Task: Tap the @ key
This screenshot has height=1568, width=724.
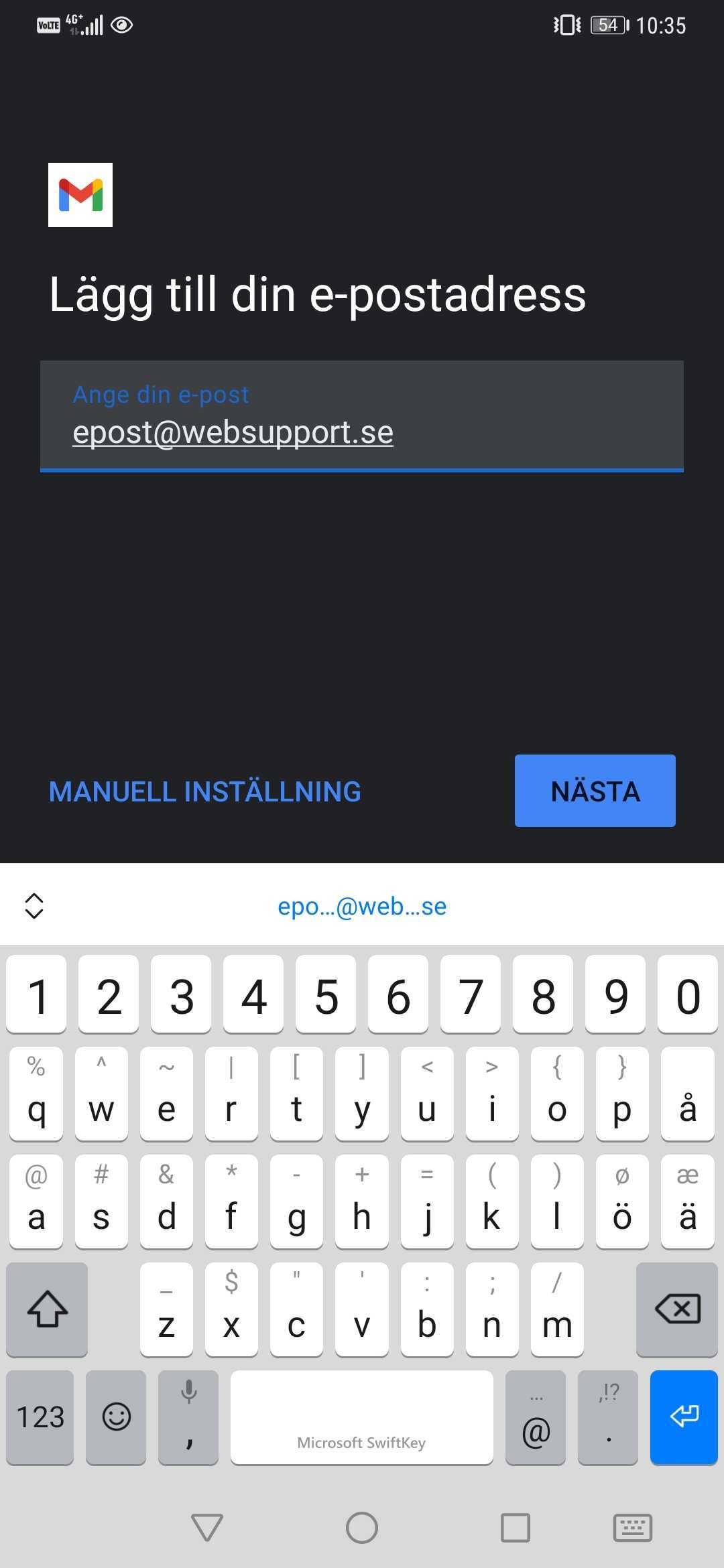Action: click(536, 1417)
